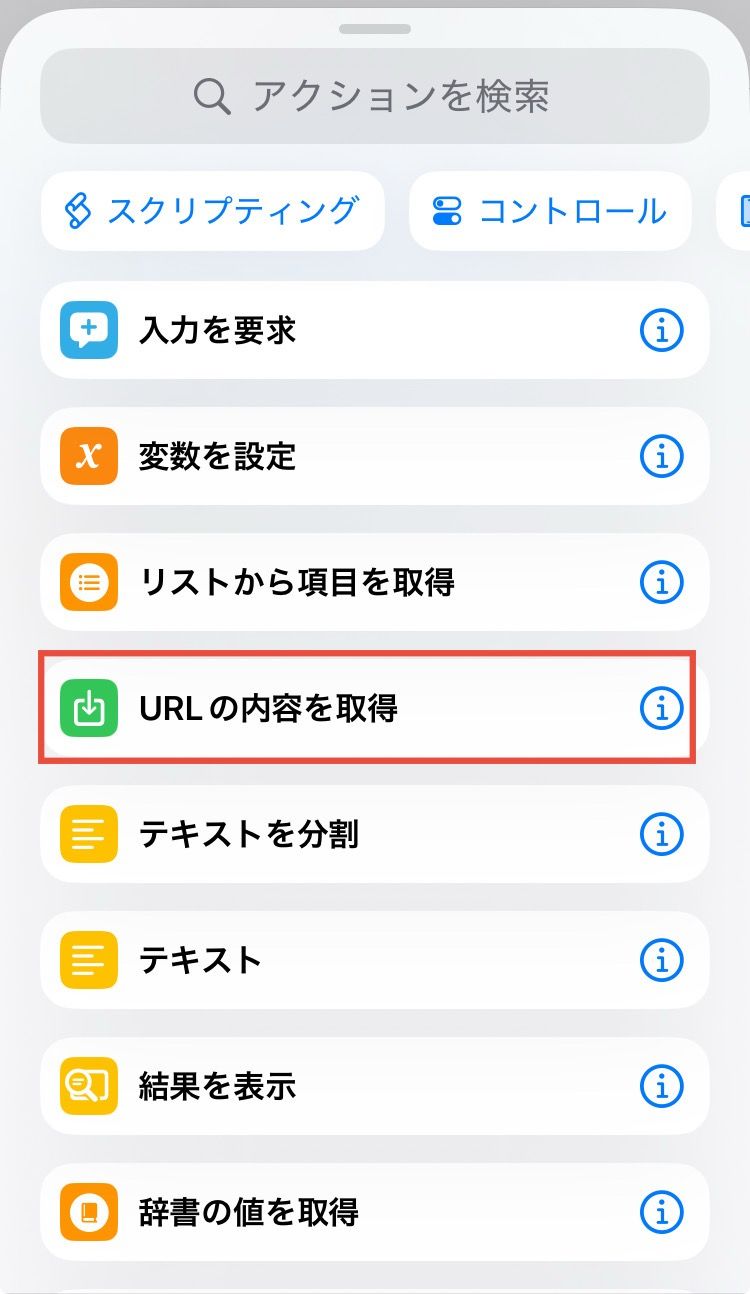The width and height of the screenshot is (750, 1294).
Task: Open info for 結果を表示 action
Action: [x=661, y=1086]
